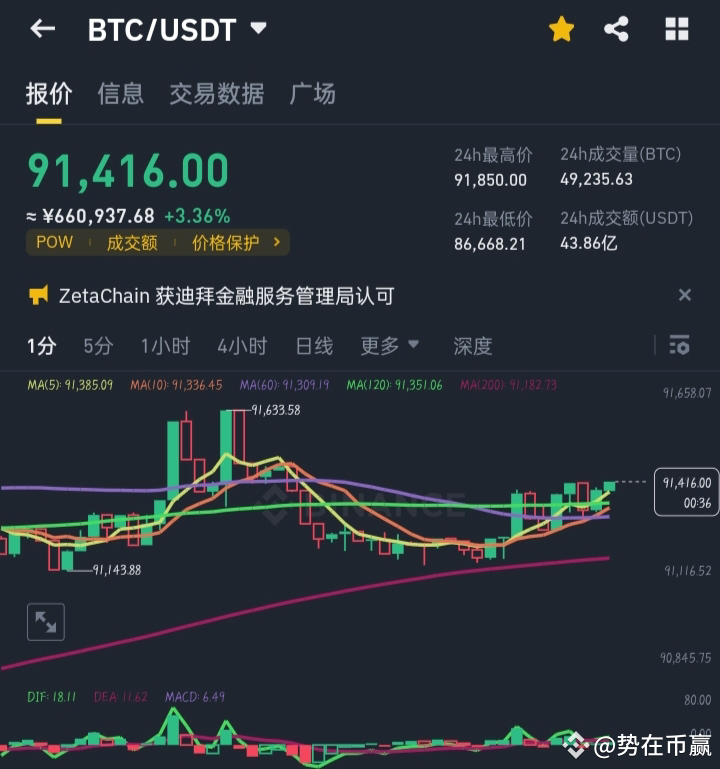Open the share options icon

point(617,29)
